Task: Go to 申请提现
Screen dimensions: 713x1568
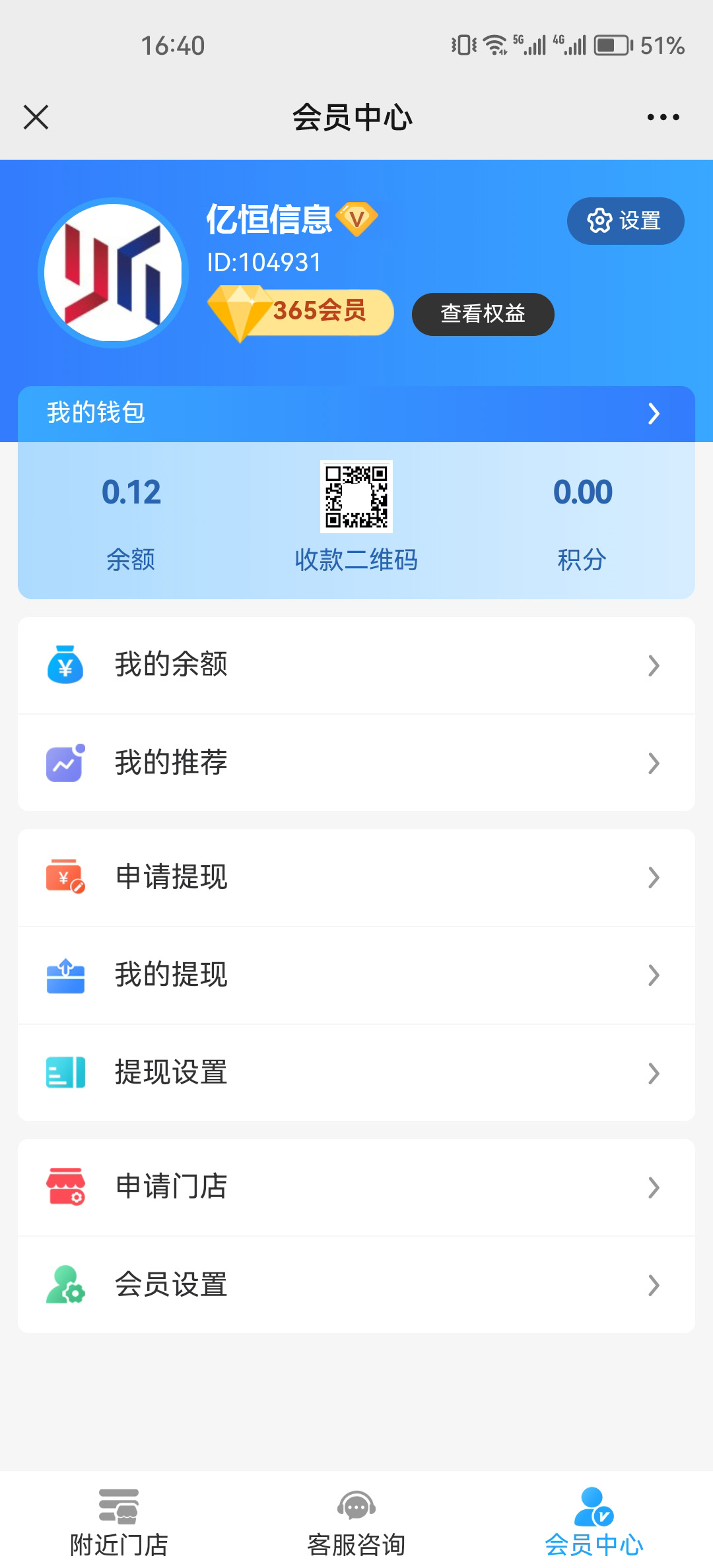Action: pyautogui.click(x=356, y=878)
